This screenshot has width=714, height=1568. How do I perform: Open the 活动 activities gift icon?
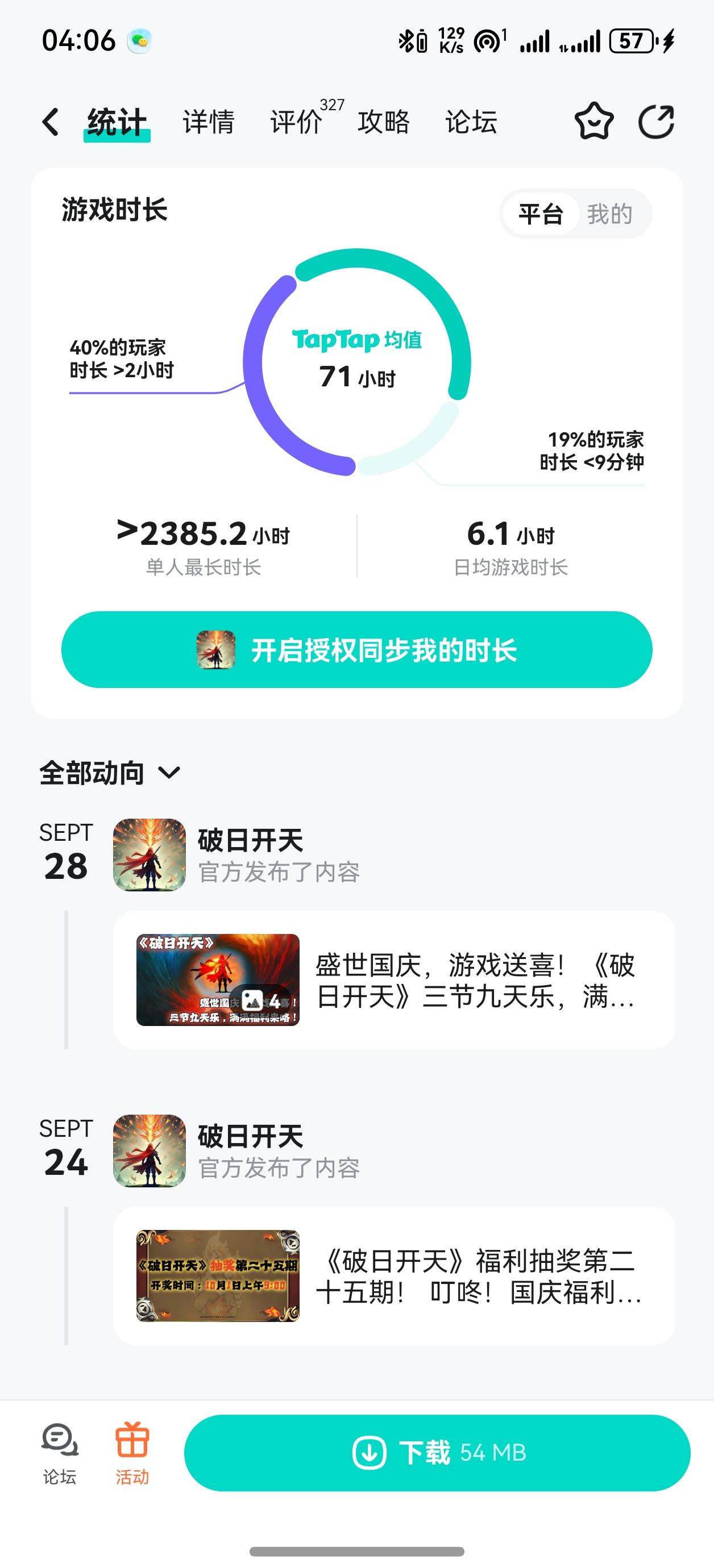(134, 1456)
